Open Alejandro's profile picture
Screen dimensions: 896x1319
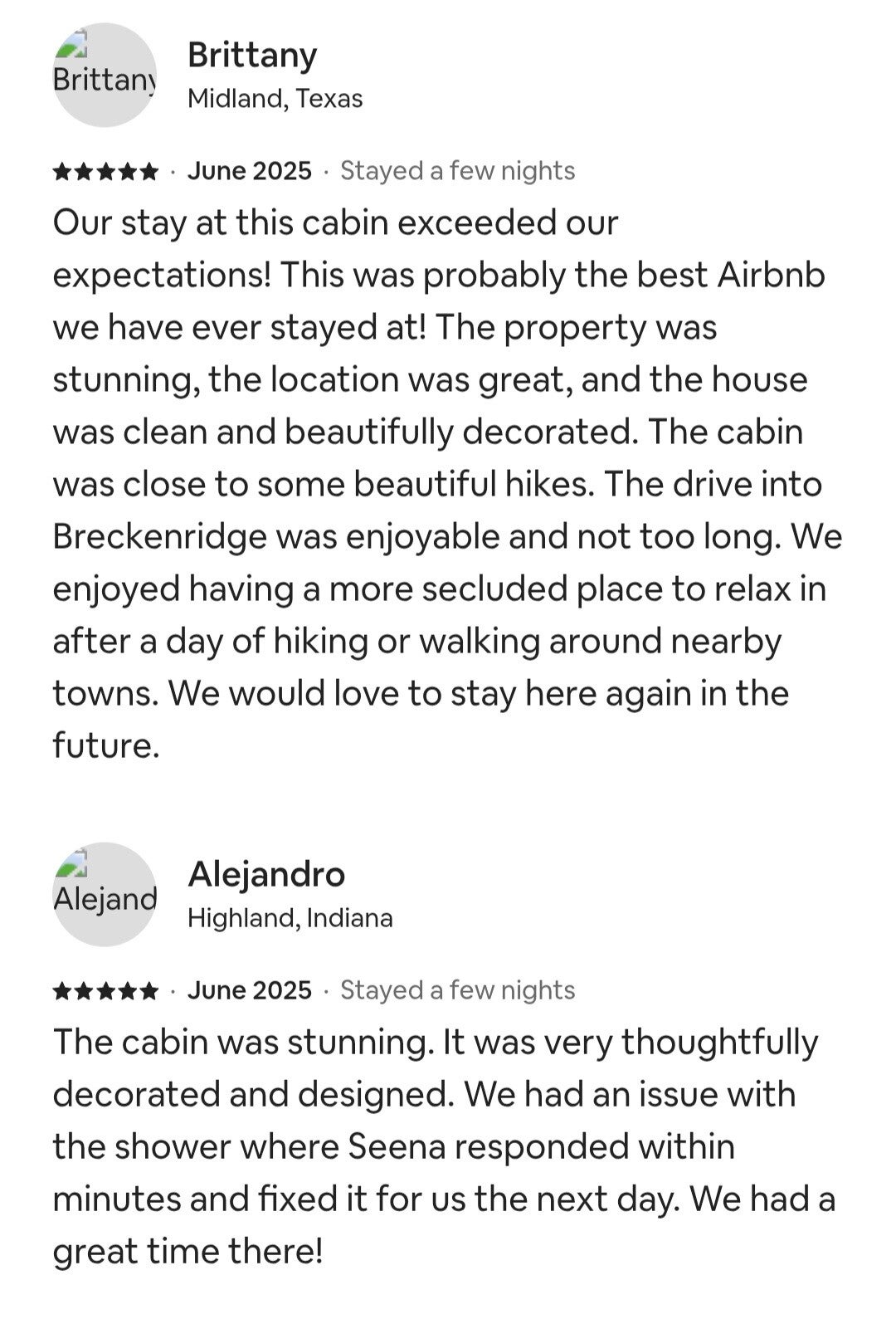pyautogui.click(x=105, y=894)
